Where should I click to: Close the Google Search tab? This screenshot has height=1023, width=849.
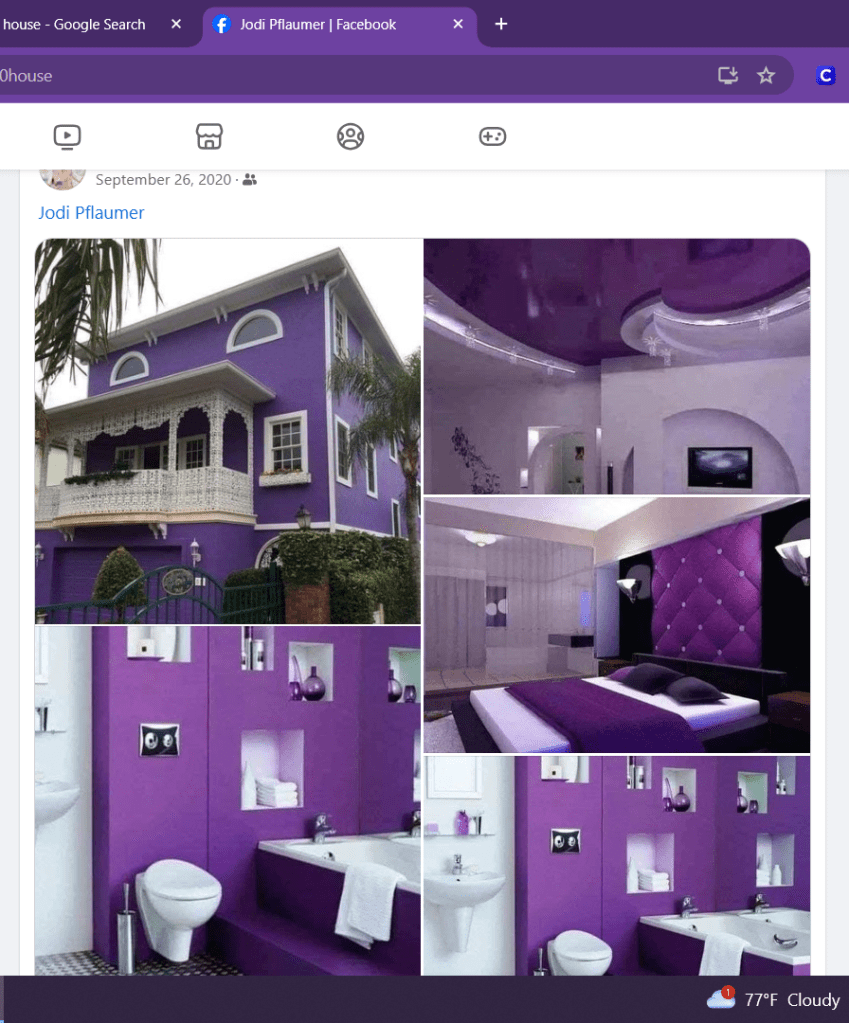(176, 24)
